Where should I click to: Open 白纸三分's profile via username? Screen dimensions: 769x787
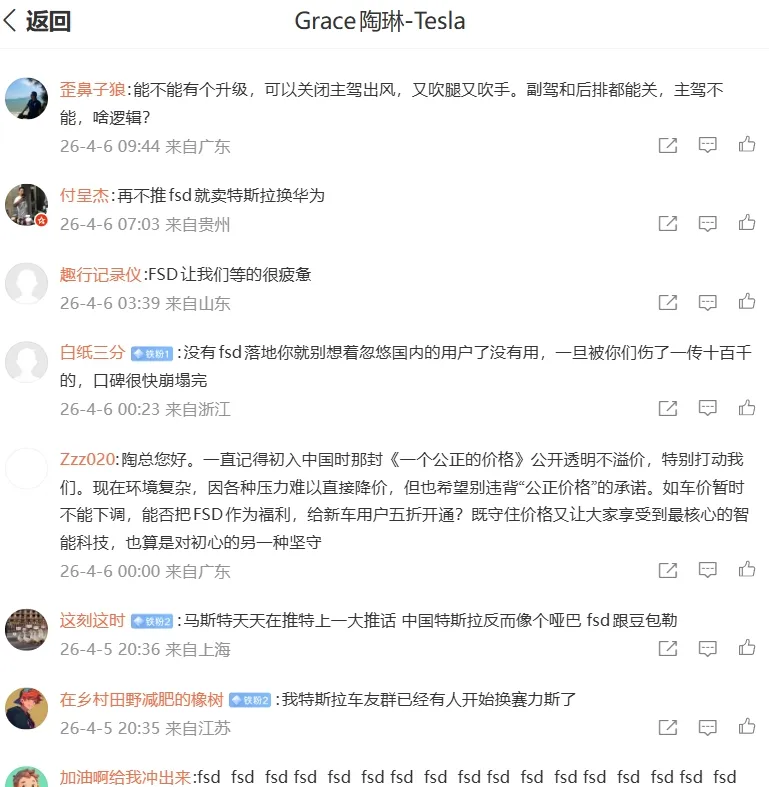click(x=92, y=352)
